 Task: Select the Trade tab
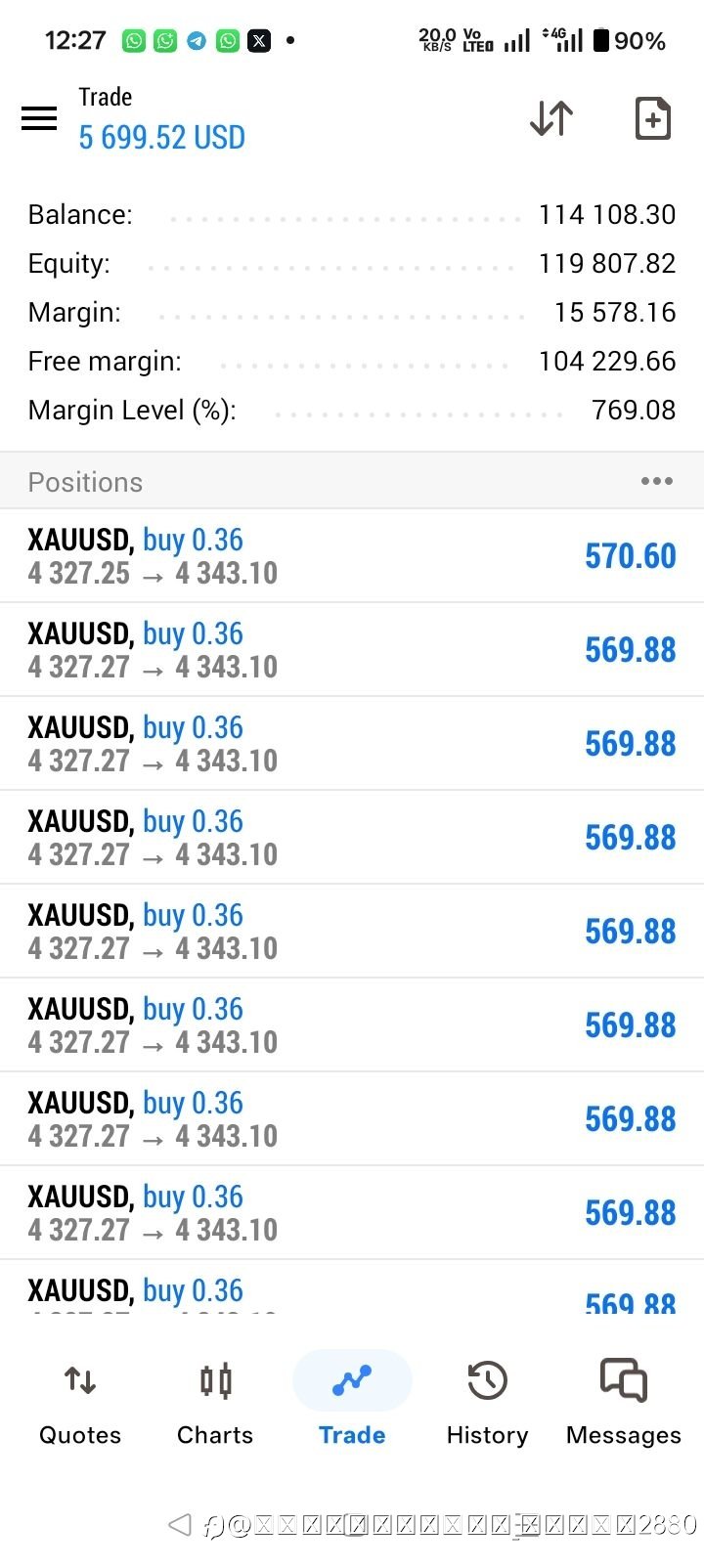click(x=352, y=1399)
